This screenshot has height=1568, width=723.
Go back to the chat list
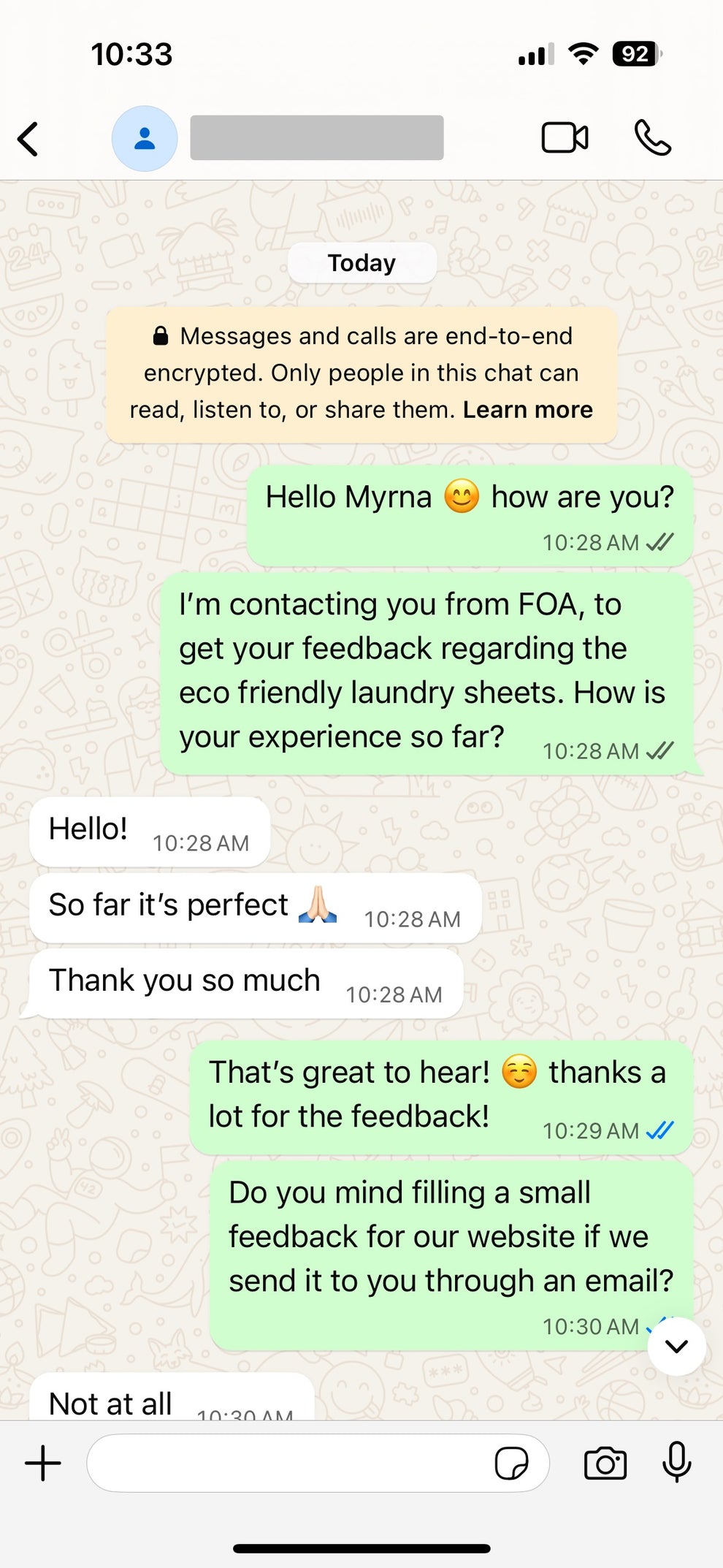tap(28, 139)
